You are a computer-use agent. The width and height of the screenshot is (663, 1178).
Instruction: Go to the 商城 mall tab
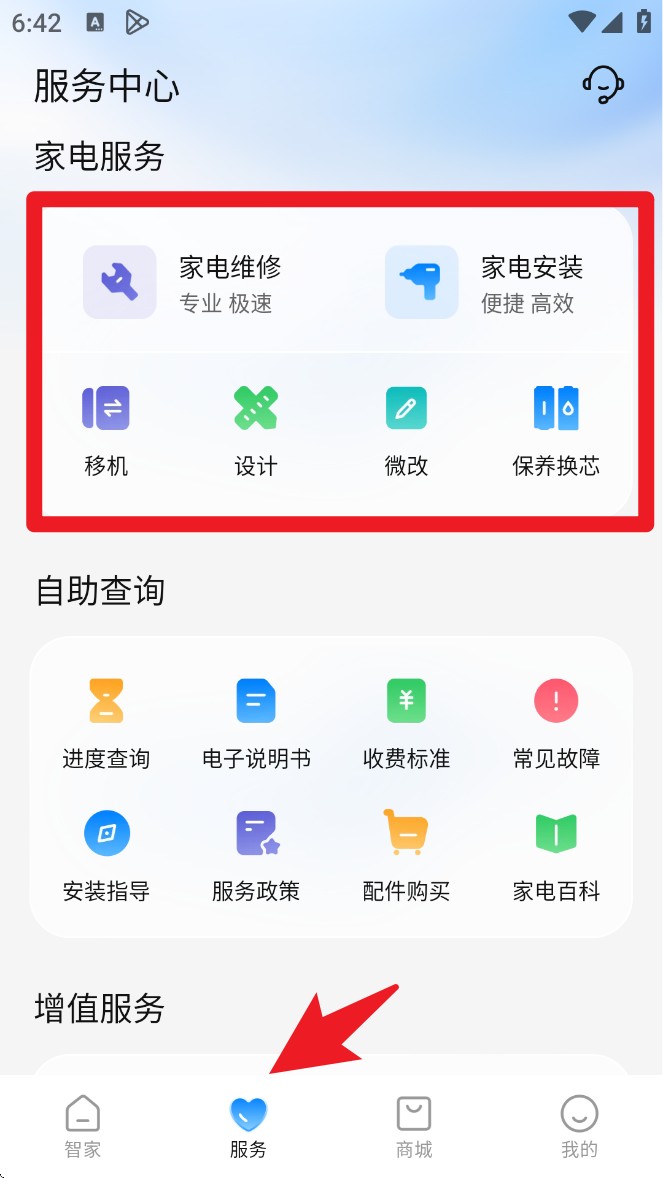tap(414, 1126)
